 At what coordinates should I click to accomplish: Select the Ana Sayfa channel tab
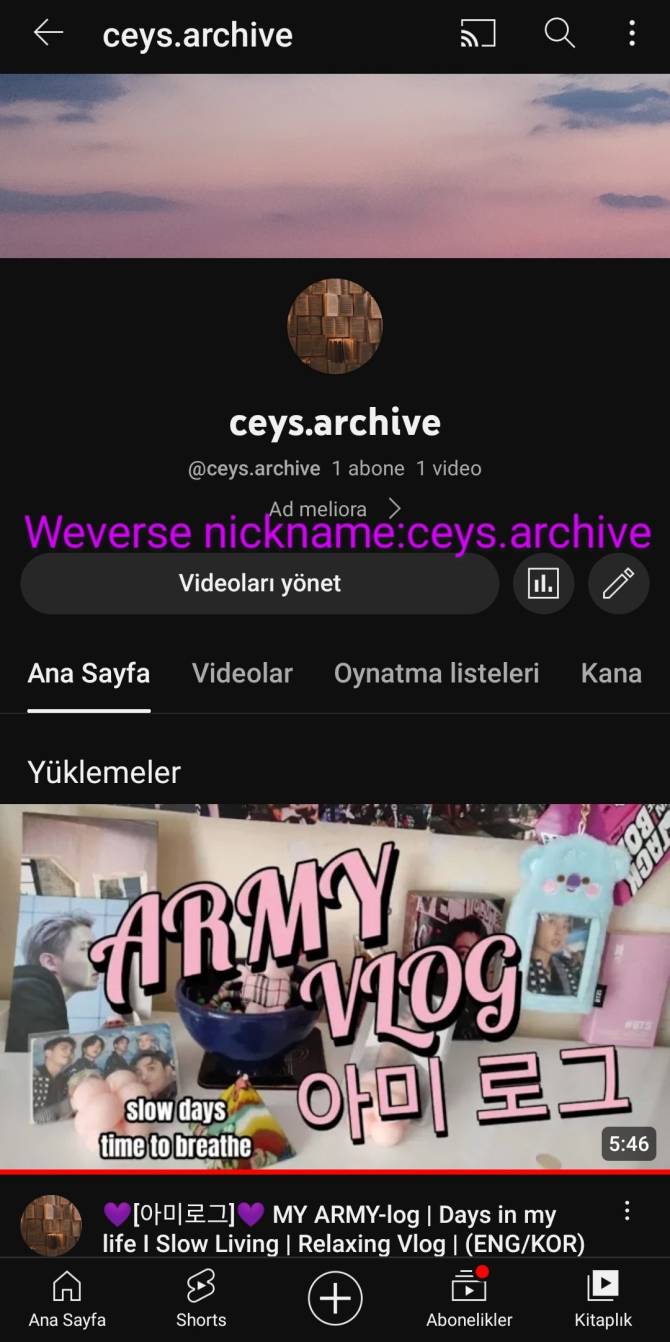(89, 673)
